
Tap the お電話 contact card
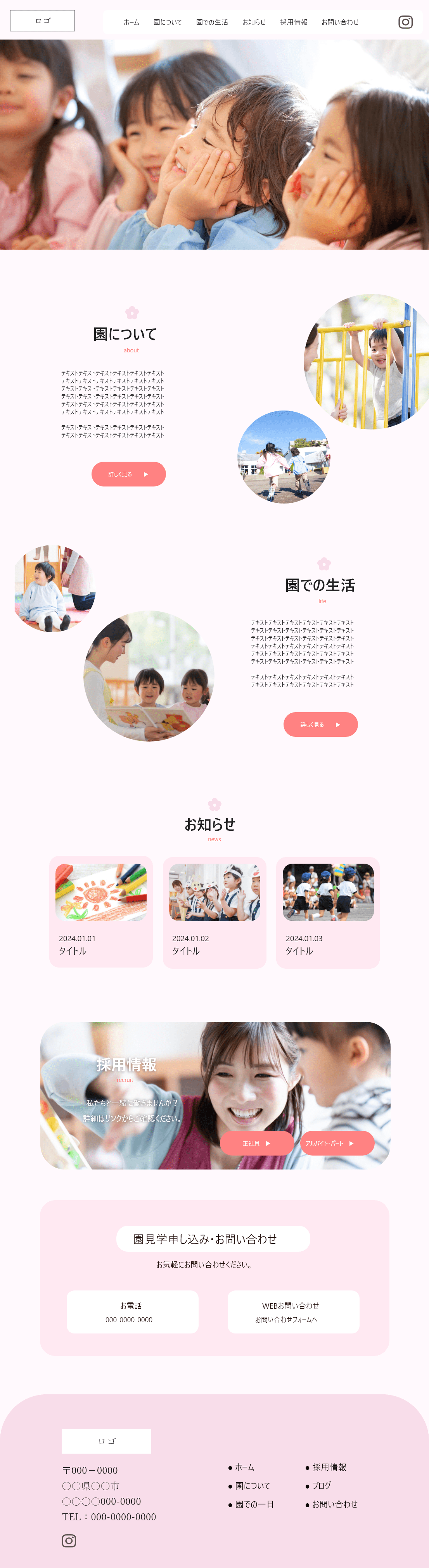click(x=132, y=1312)
